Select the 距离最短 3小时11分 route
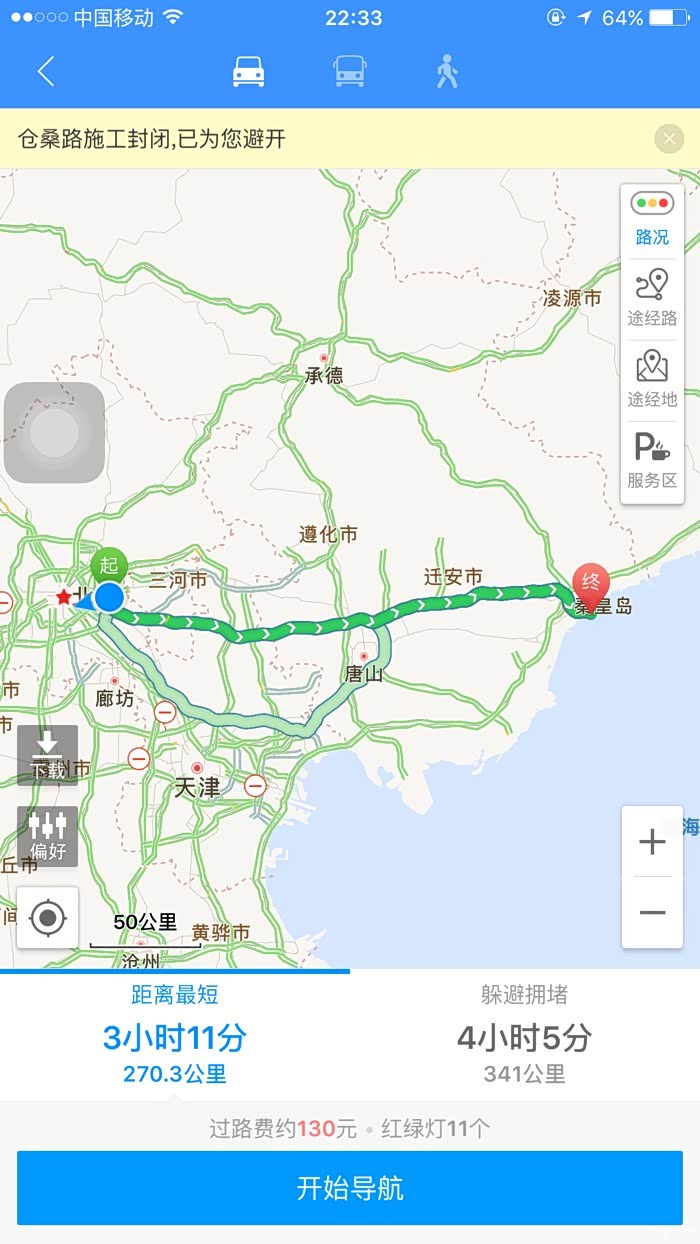The height and width of the screenshot is (1244, 700). click(x=175, y=1035)
